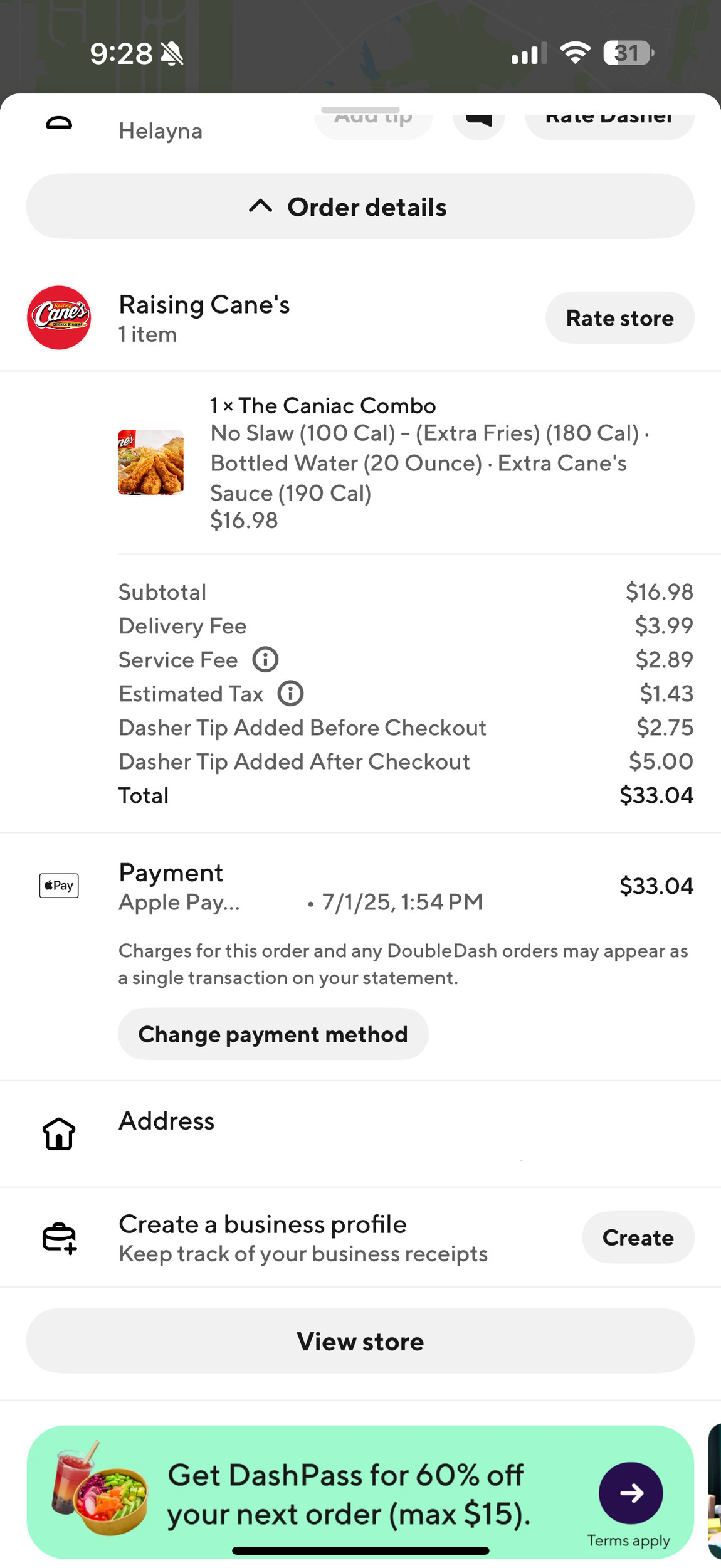Tap Change payment method
Image resolution: width=721 pixels, height=1568 pixels.
(x=273, y=1034)
